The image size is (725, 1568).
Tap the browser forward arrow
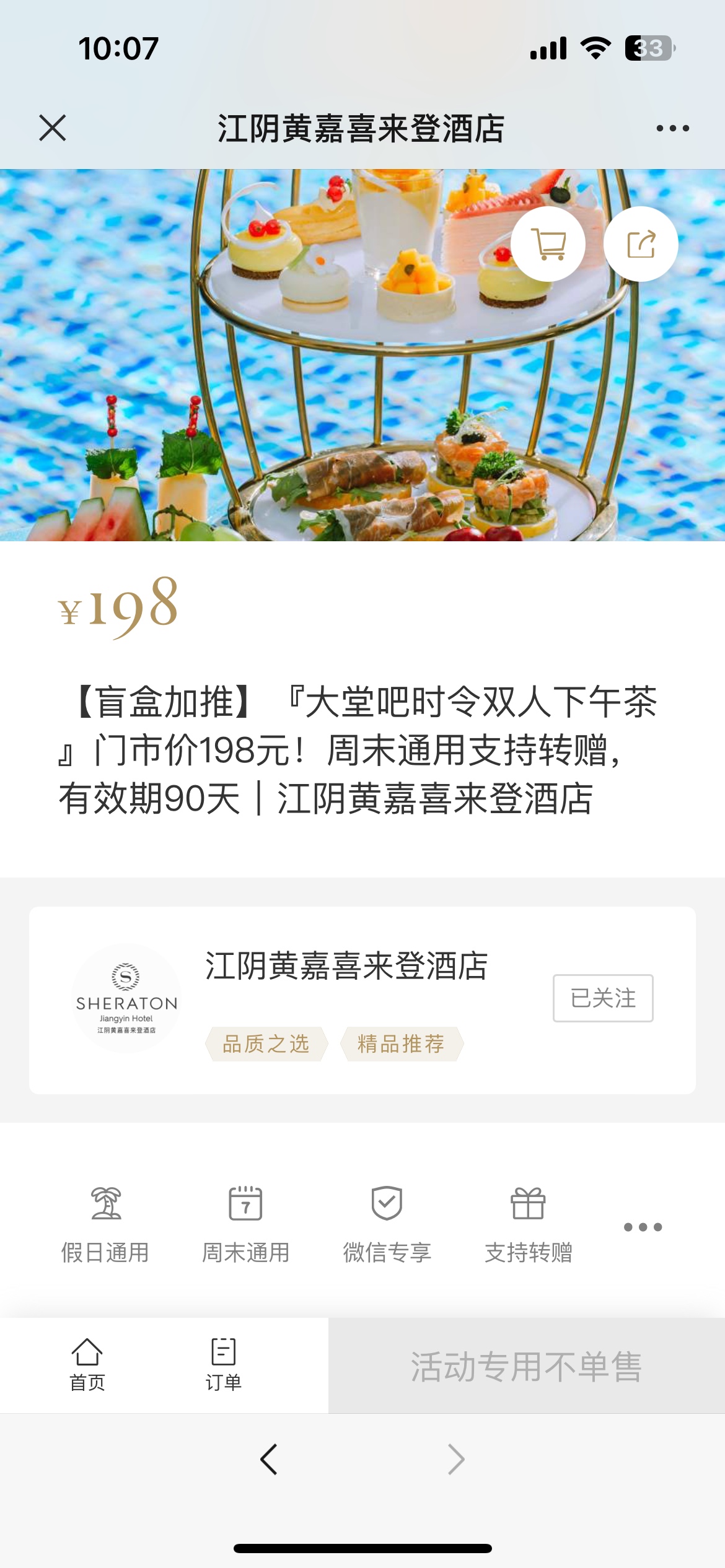click(456, 1459)
